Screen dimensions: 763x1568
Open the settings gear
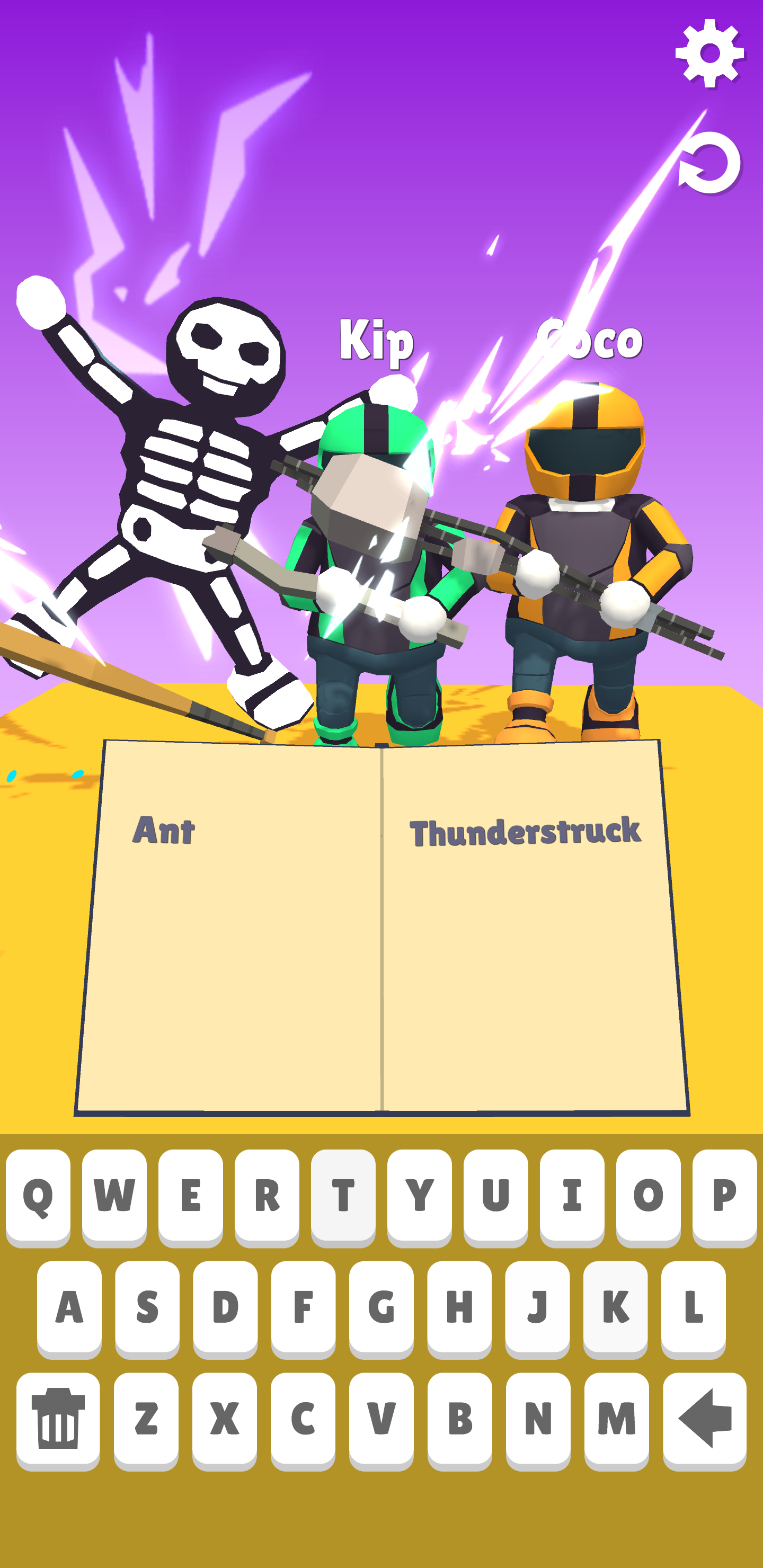click(709, 53)
